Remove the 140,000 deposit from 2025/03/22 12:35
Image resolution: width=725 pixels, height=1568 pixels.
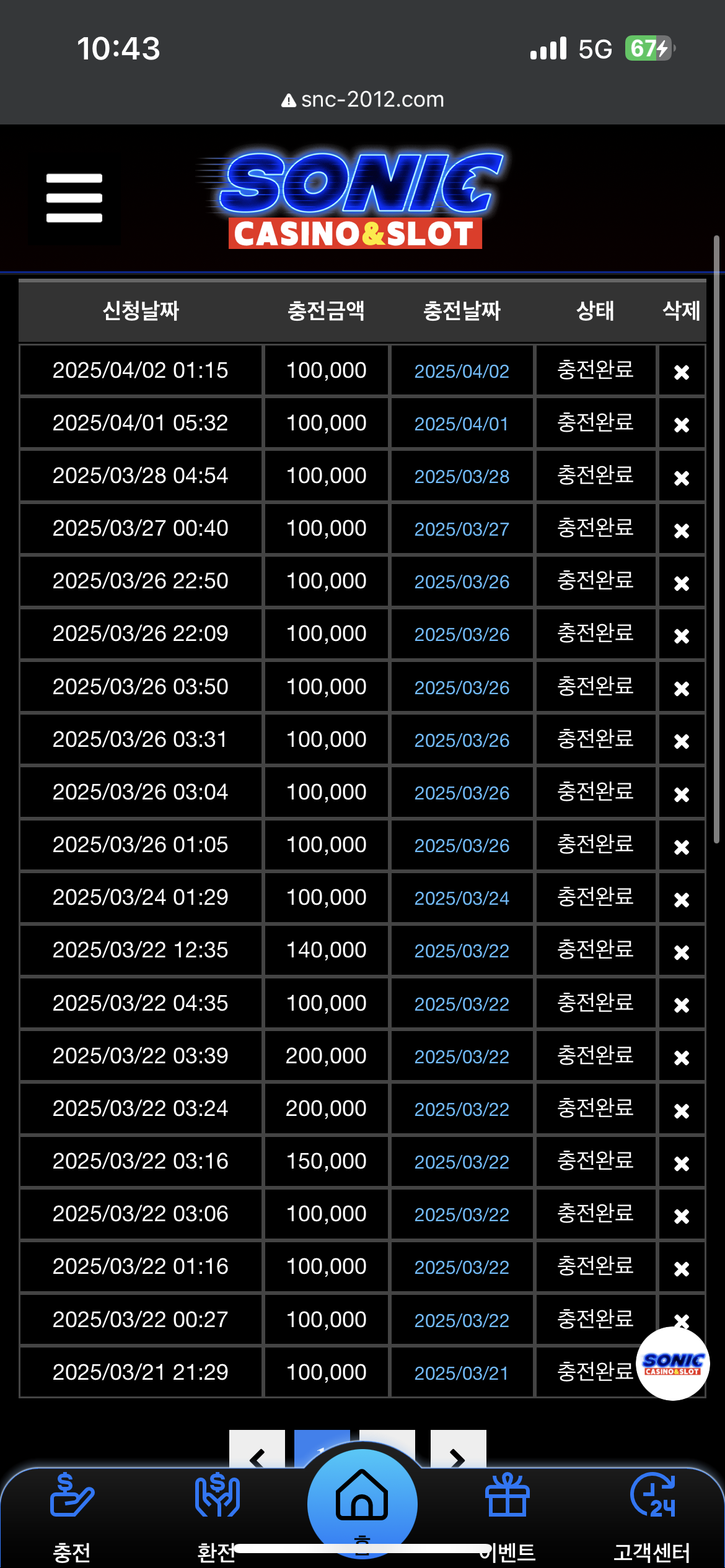[x=682, y=952]
